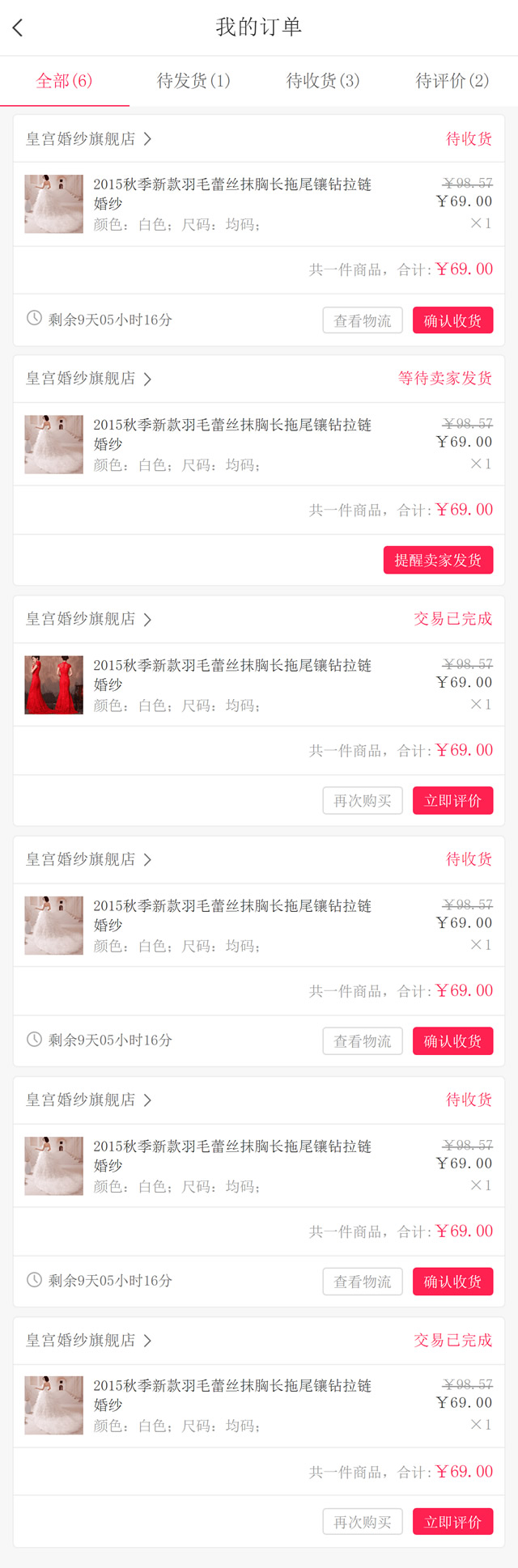Tap 再次购买 on the red dress order

(363, 801)
